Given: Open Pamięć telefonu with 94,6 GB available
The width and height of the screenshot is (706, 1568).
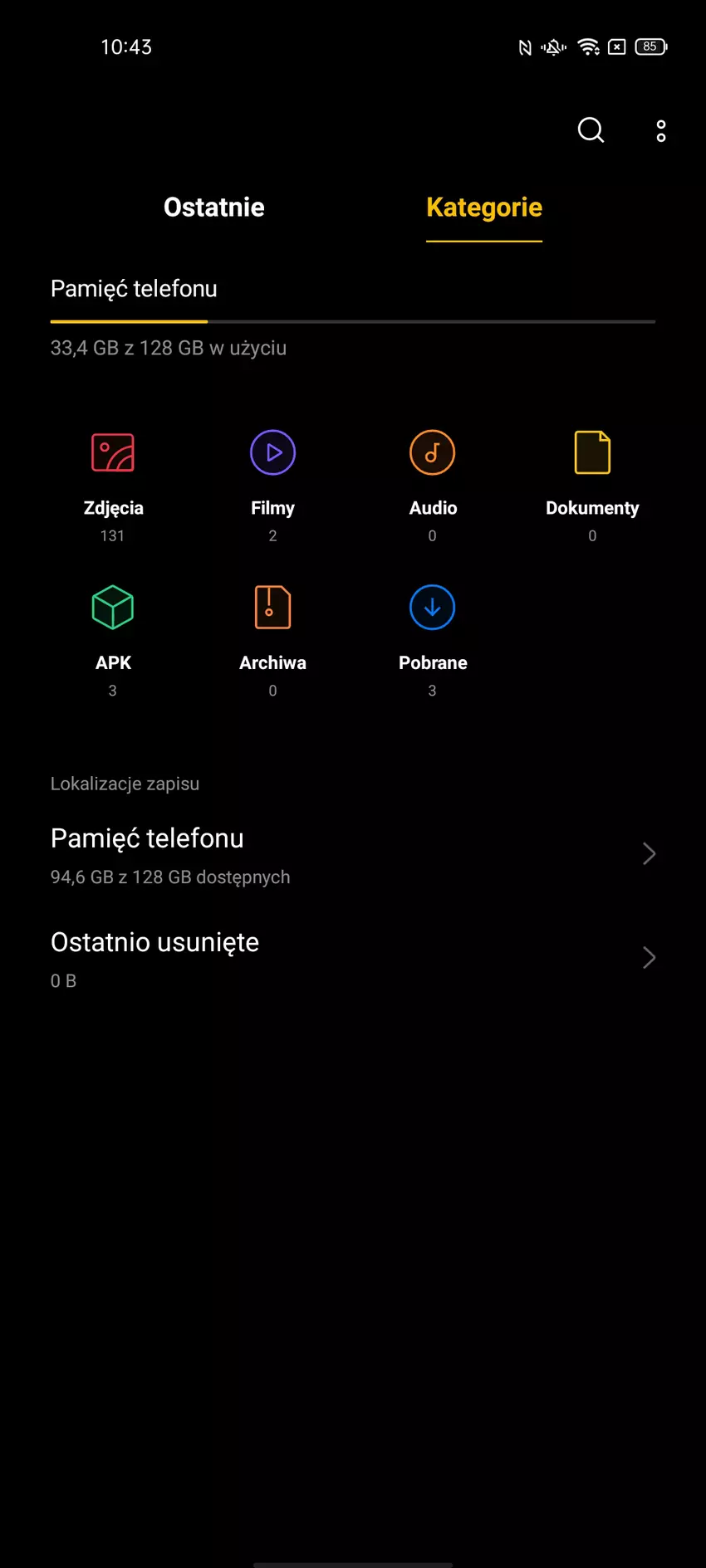Looking at the screenshot, I should 352,855.
